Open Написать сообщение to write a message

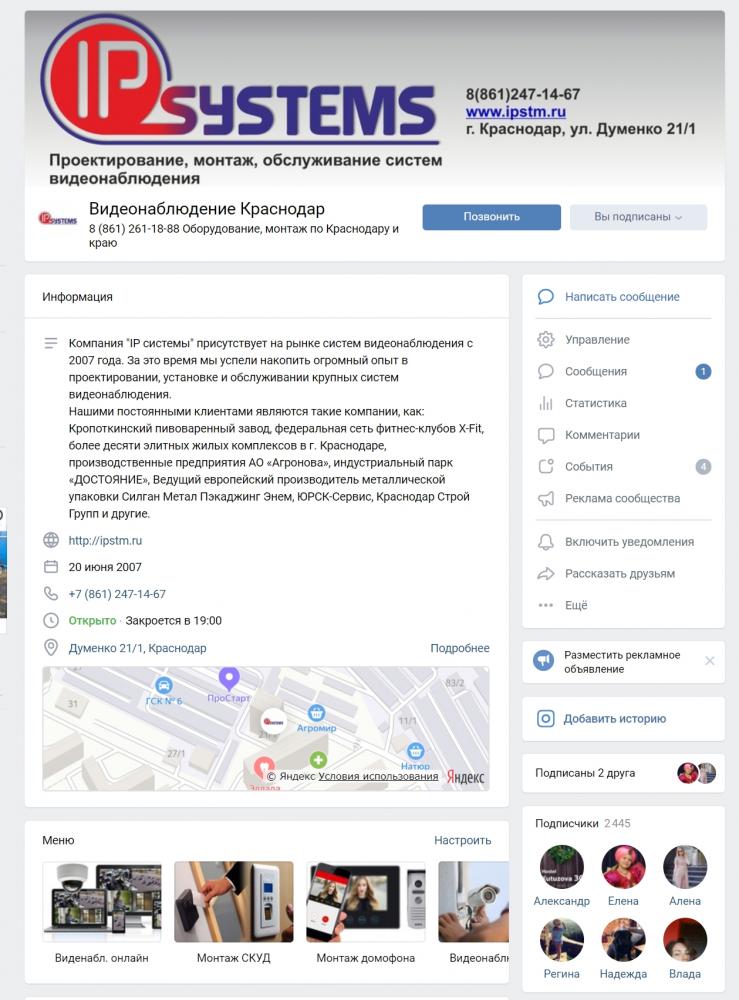click(x=621, y=297)
